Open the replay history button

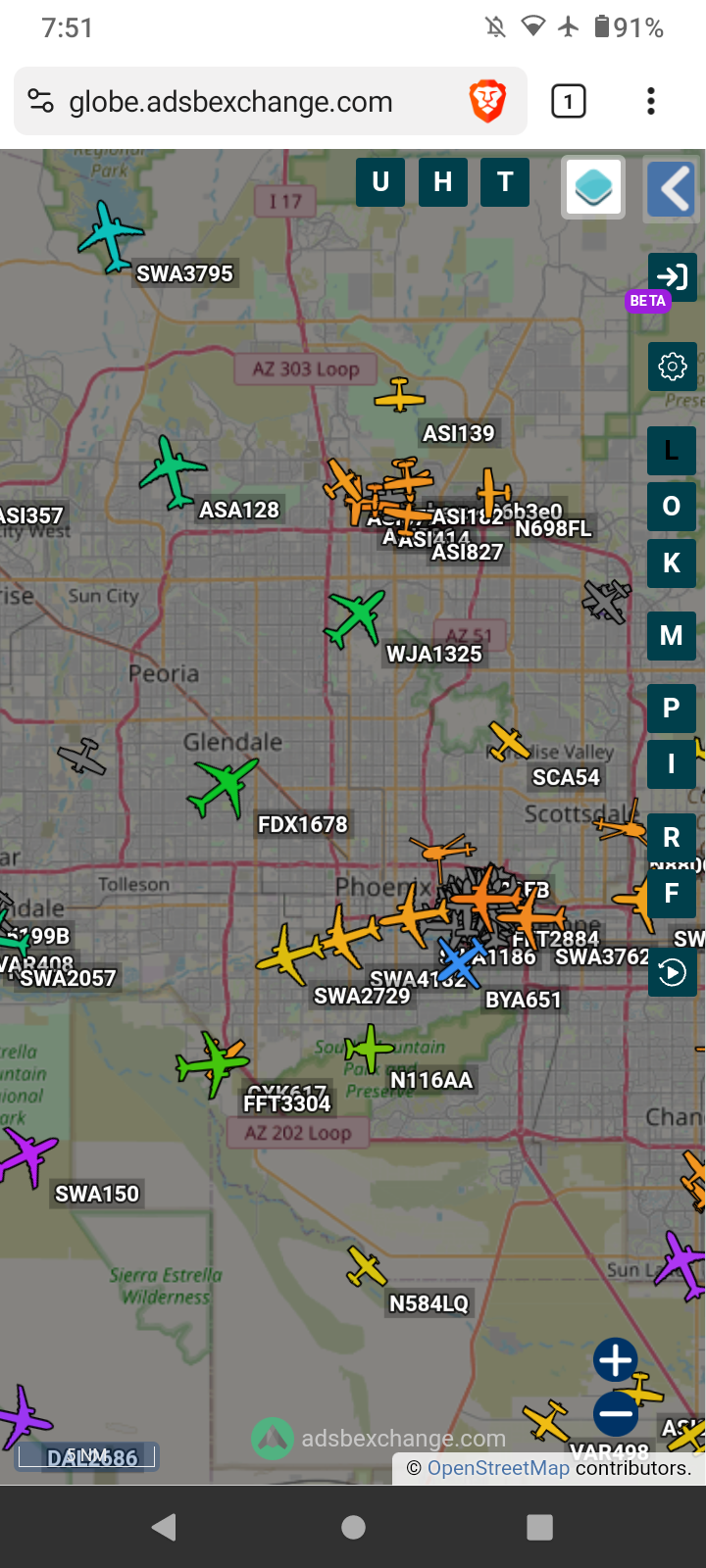coord(673,972)
